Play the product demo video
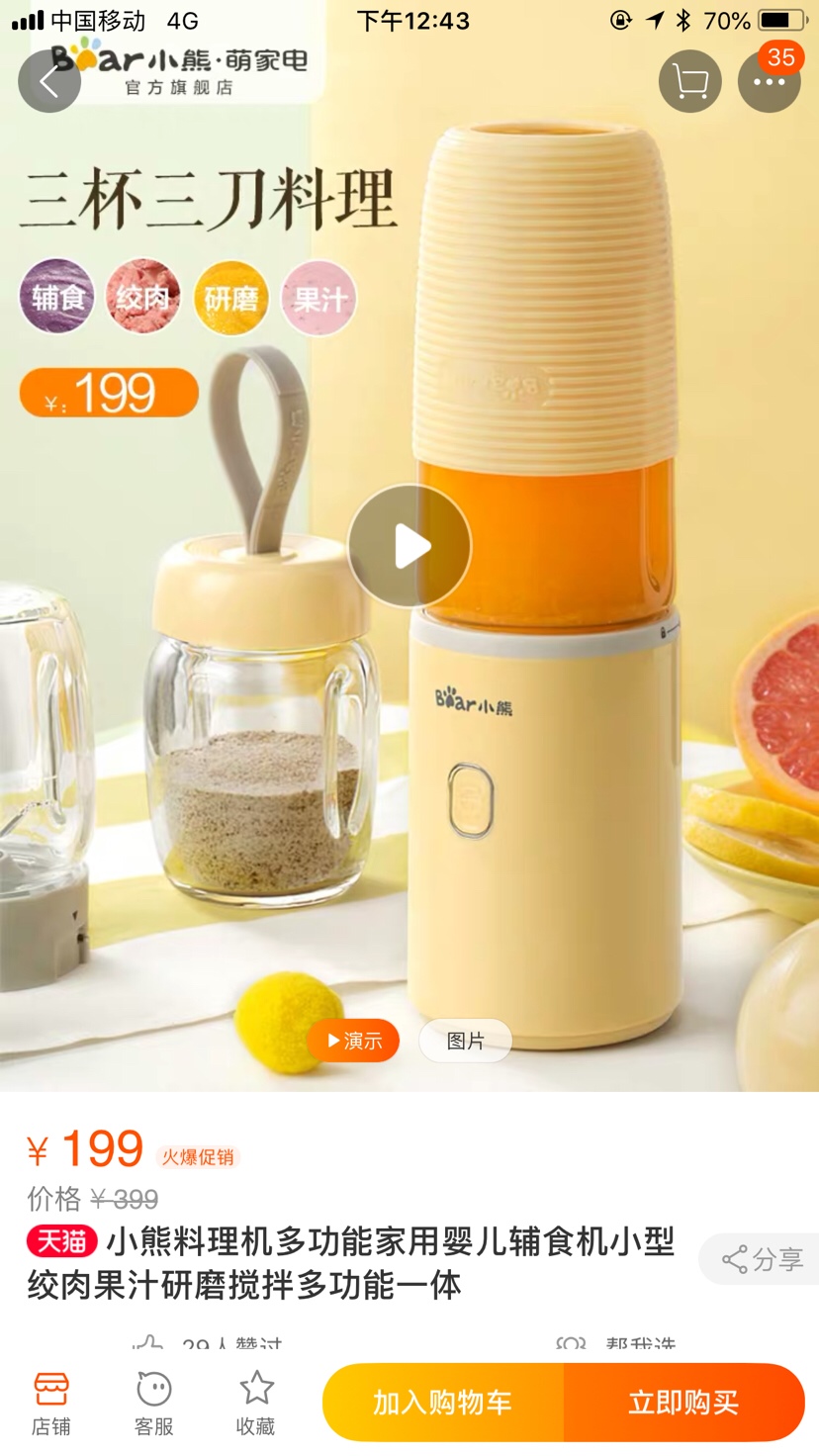Viewport: 819px width, 1456px height. 409,546
